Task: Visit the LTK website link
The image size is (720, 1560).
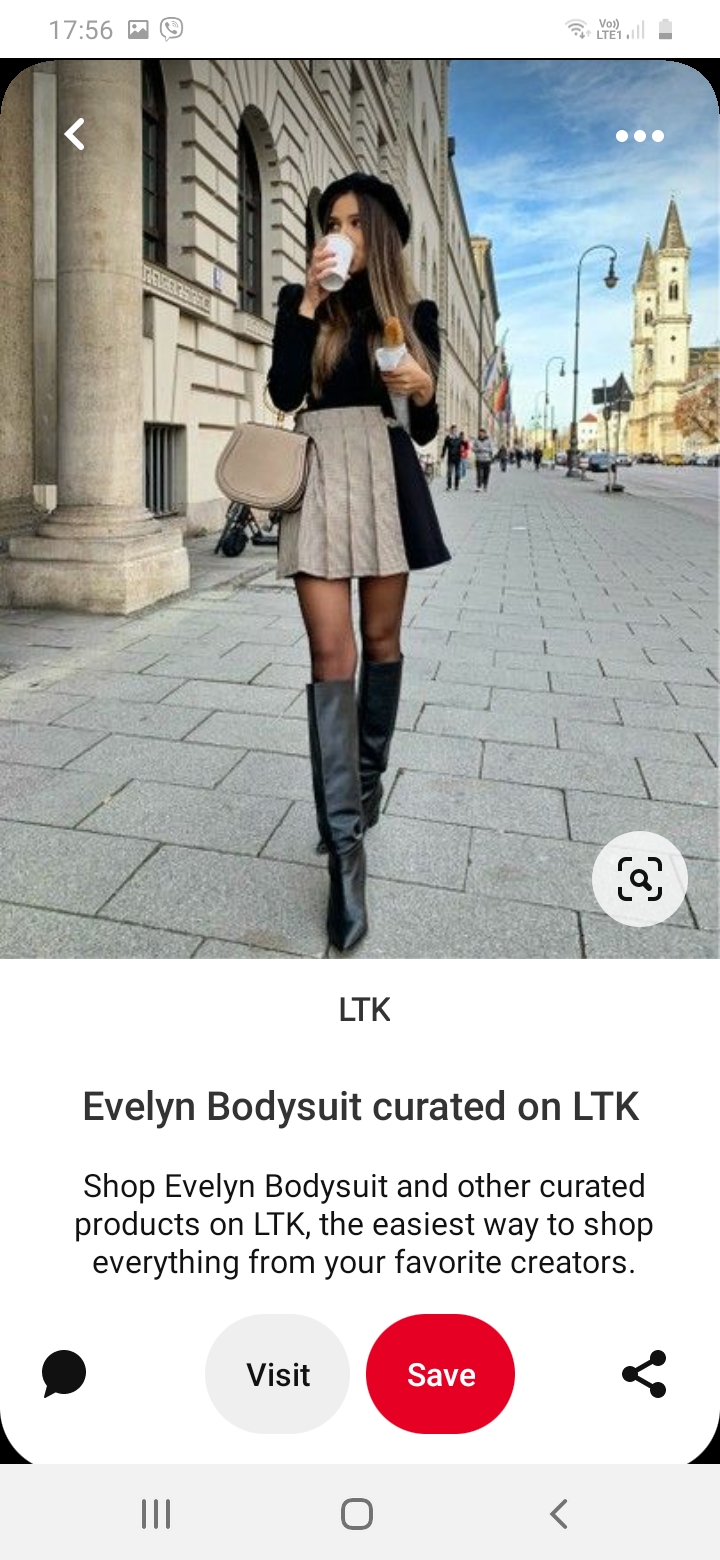Action: [x=278, y=1374]
